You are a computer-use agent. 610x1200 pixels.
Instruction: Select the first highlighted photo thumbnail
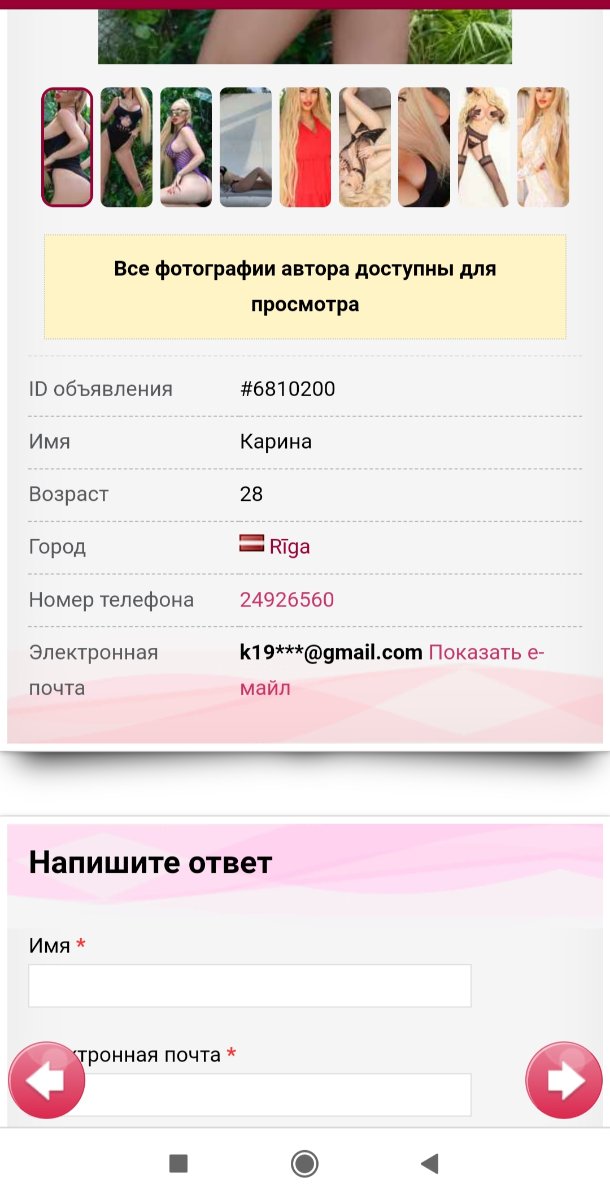click(67, 147)
